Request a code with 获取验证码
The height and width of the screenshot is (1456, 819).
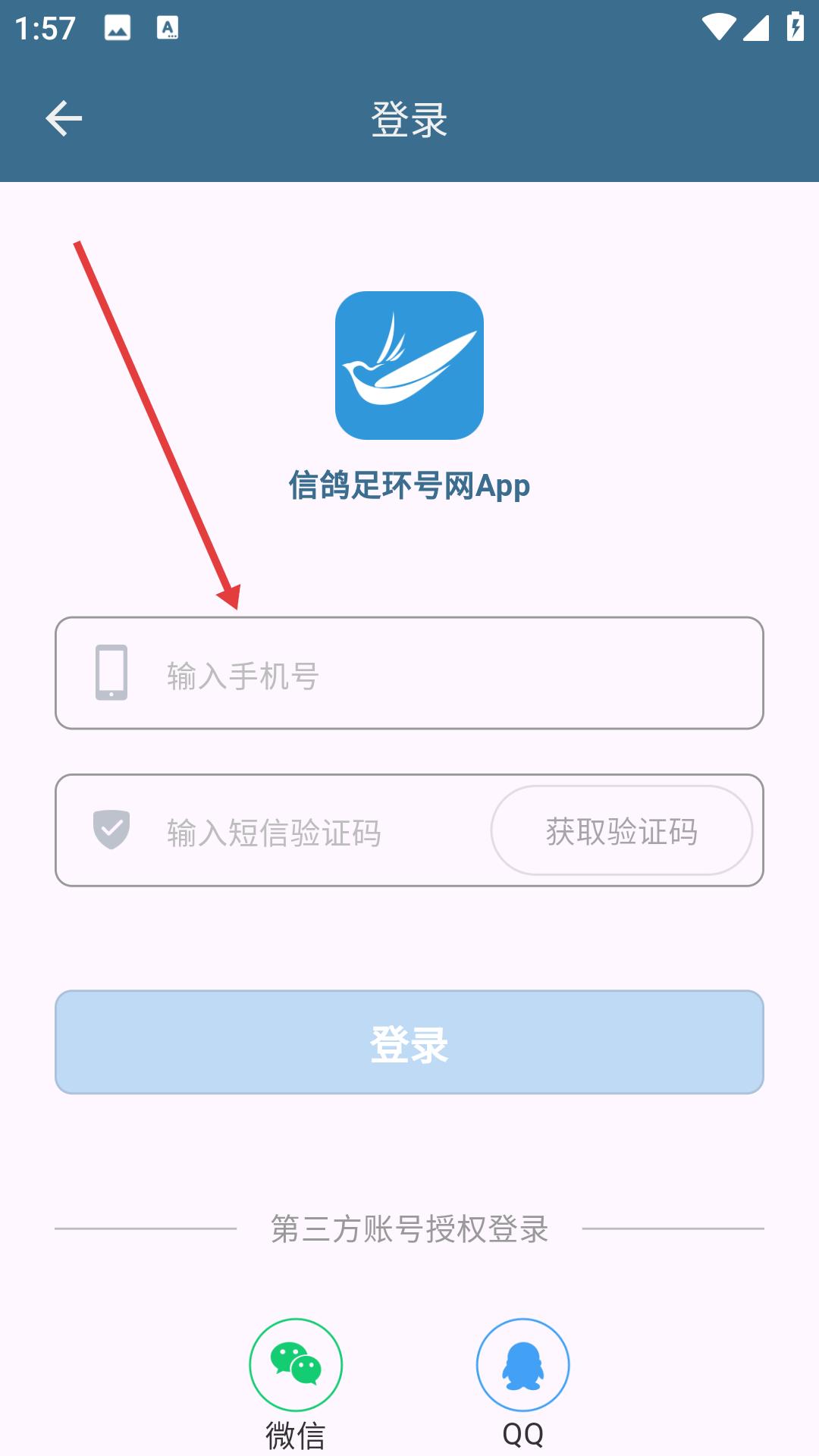[622, 831]
